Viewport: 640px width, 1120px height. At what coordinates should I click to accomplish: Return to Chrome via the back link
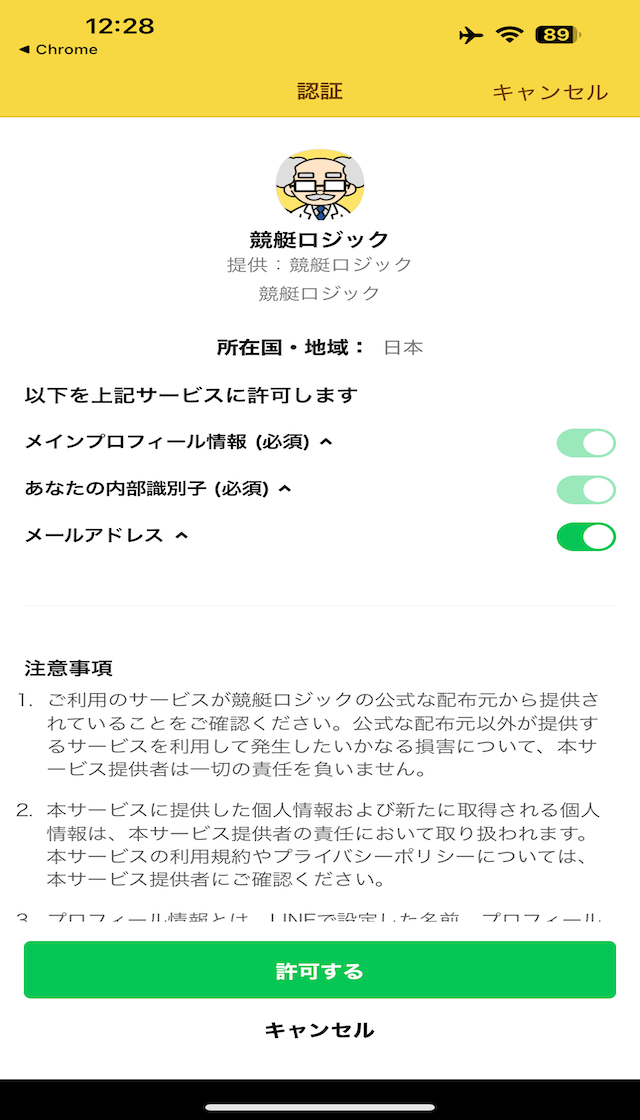click(x=58, y=49)
